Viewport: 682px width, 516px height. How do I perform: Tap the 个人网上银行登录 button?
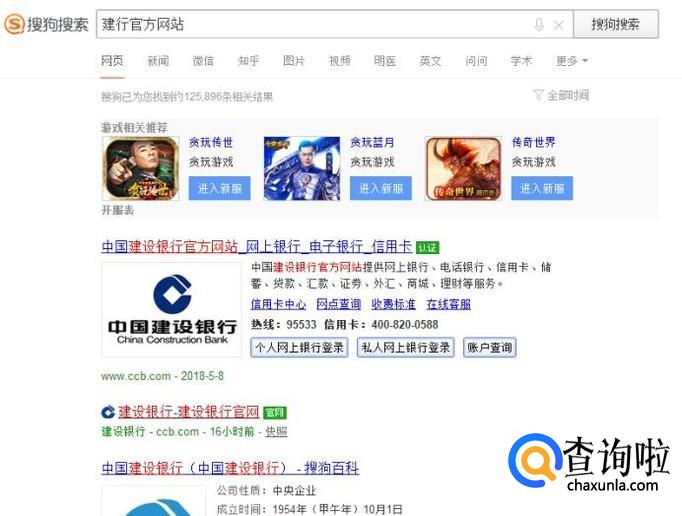pyautogui.click(x=299, y=348)
